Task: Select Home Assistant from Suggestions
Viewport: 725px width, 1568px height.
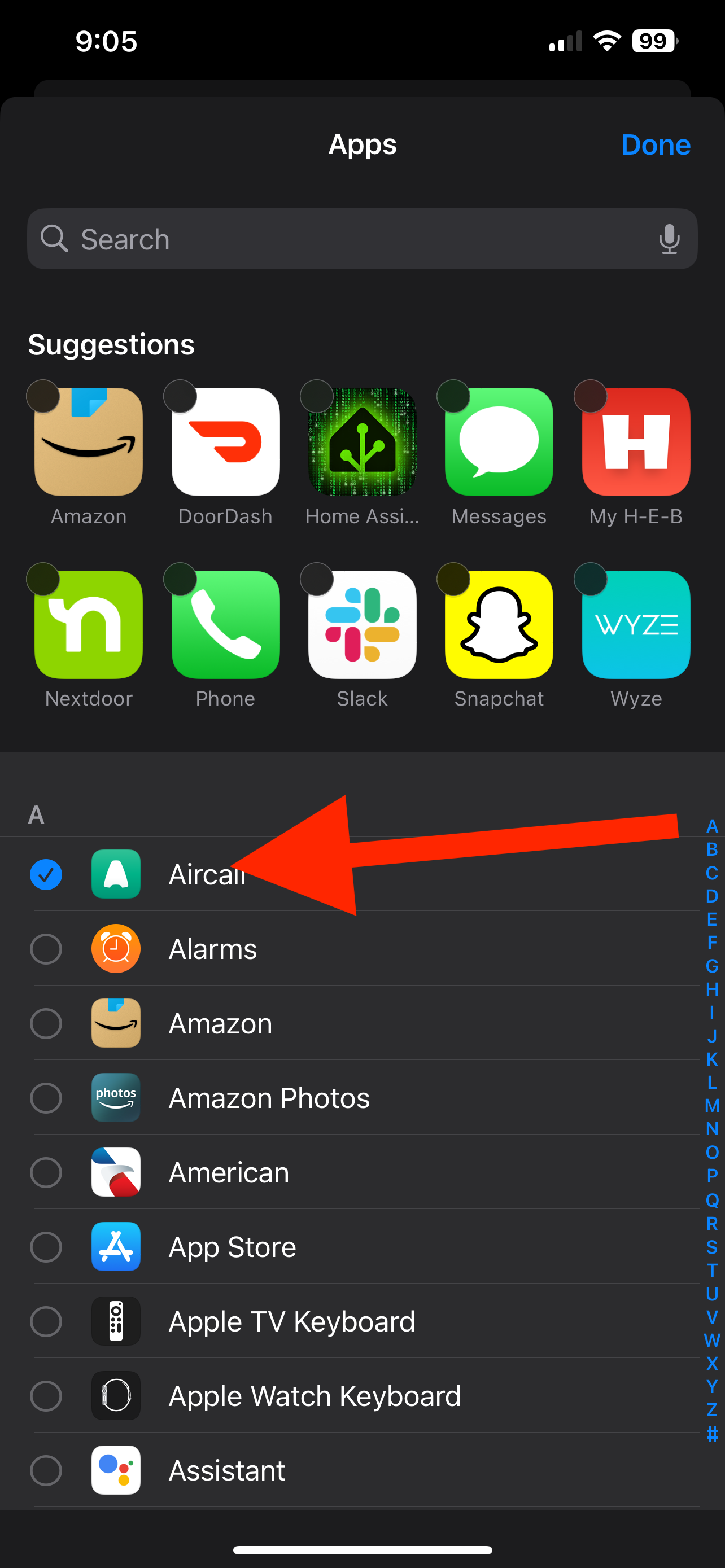Action: [362, 443]
